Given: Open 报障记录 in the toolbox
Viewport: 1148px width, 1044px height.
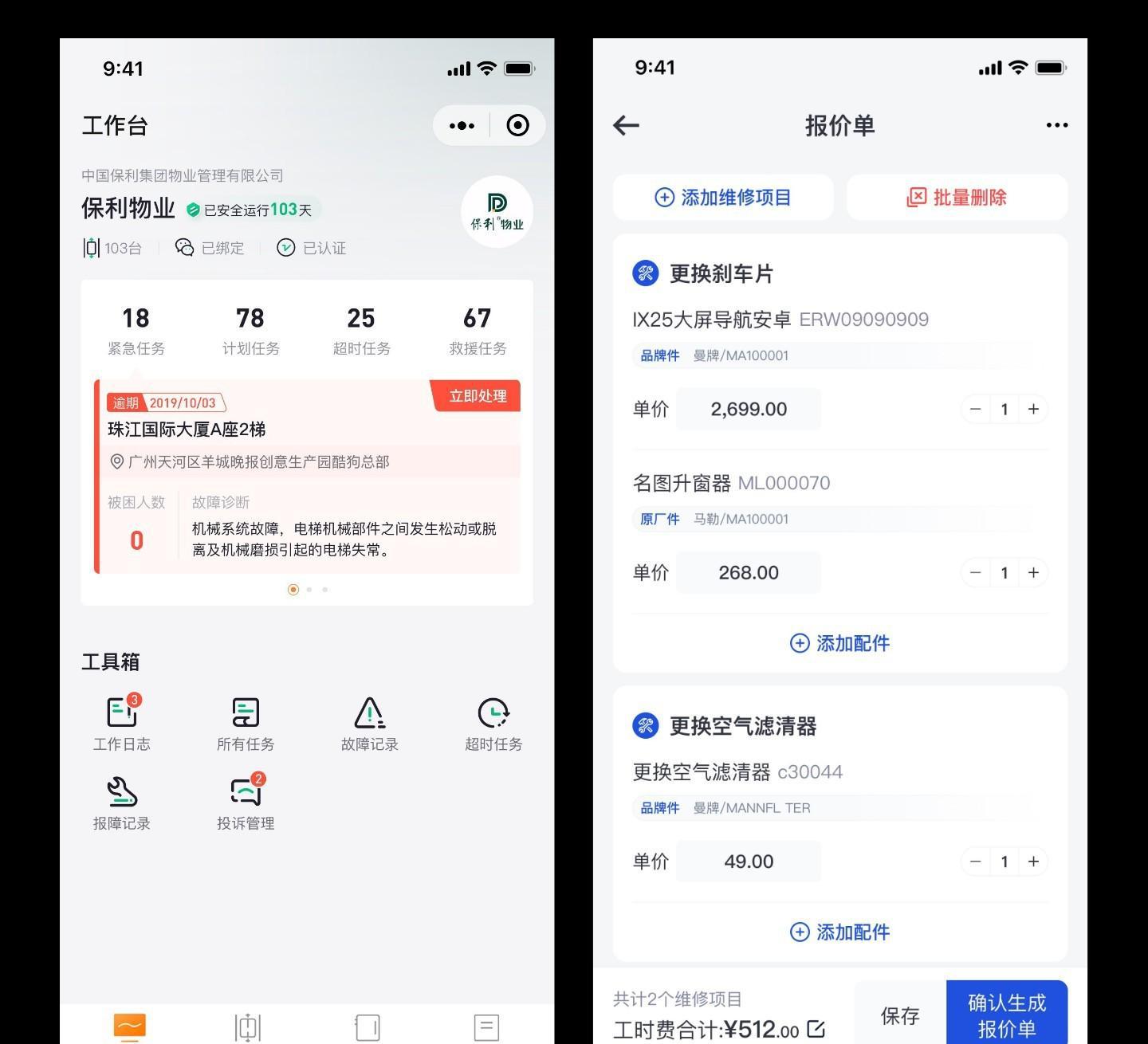Looking at the screenshot, I should tap(122, 802).
